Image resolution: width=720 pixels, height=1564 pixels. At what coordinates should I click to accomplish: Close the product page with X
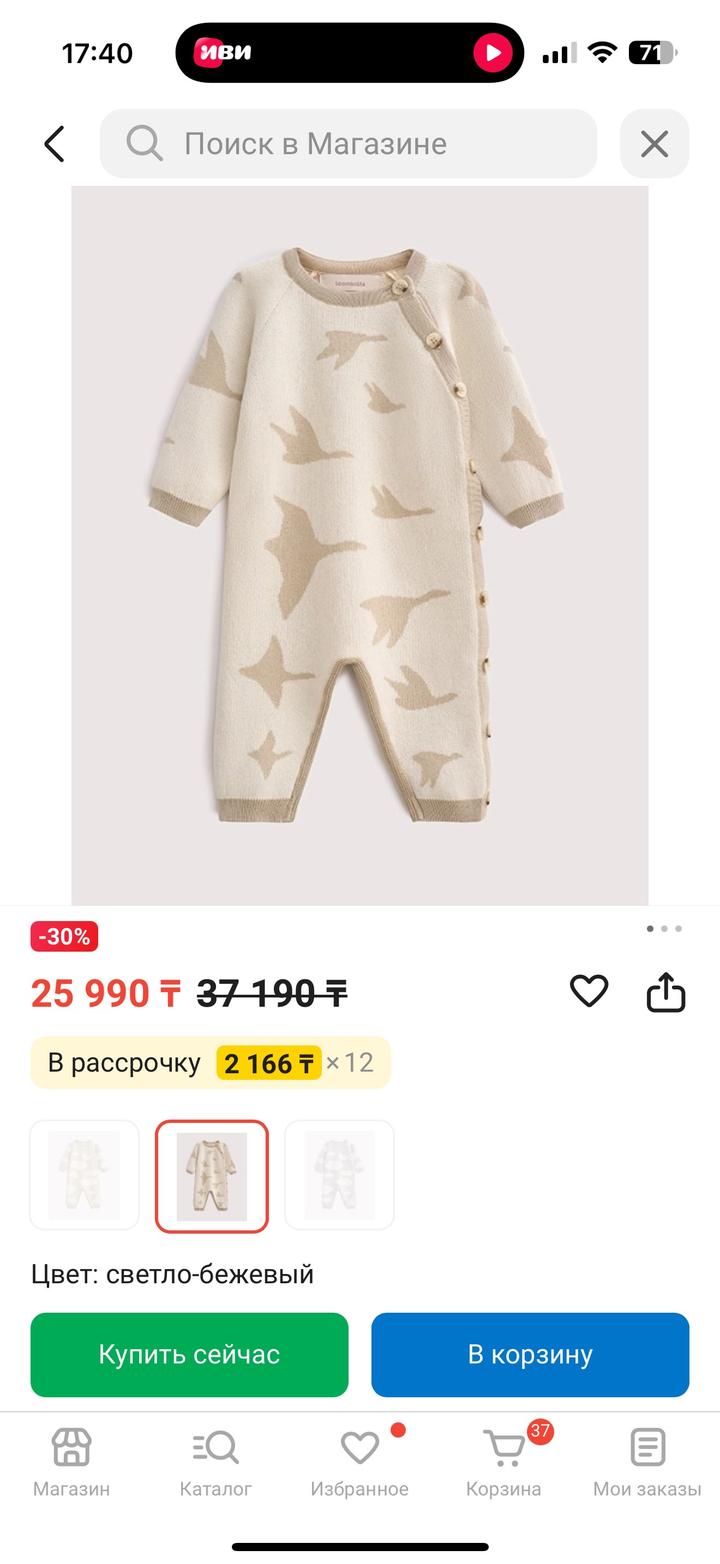click(x=654, y=144)
